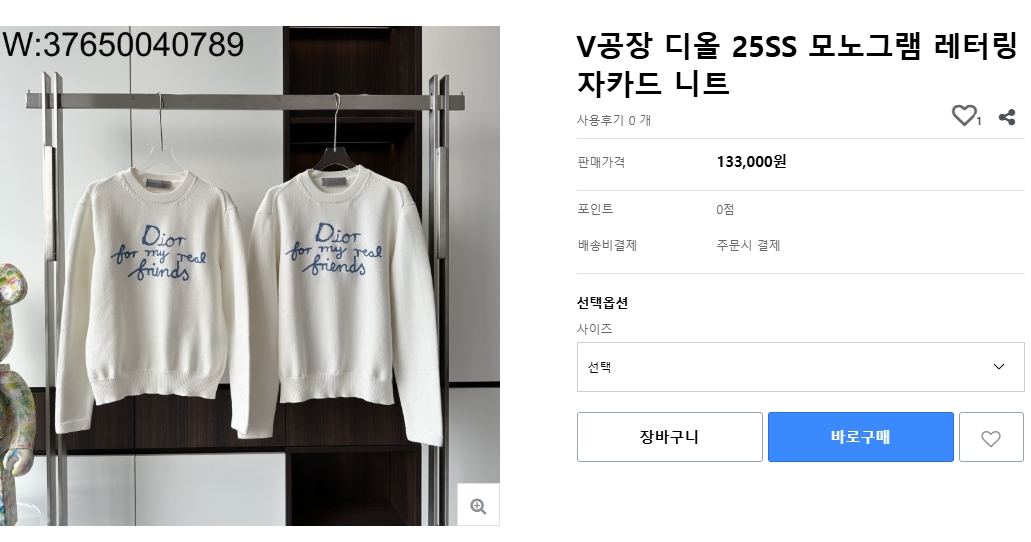Screen dimensions: 1031x542
Task: Share this product
Action: [1007, 117]
